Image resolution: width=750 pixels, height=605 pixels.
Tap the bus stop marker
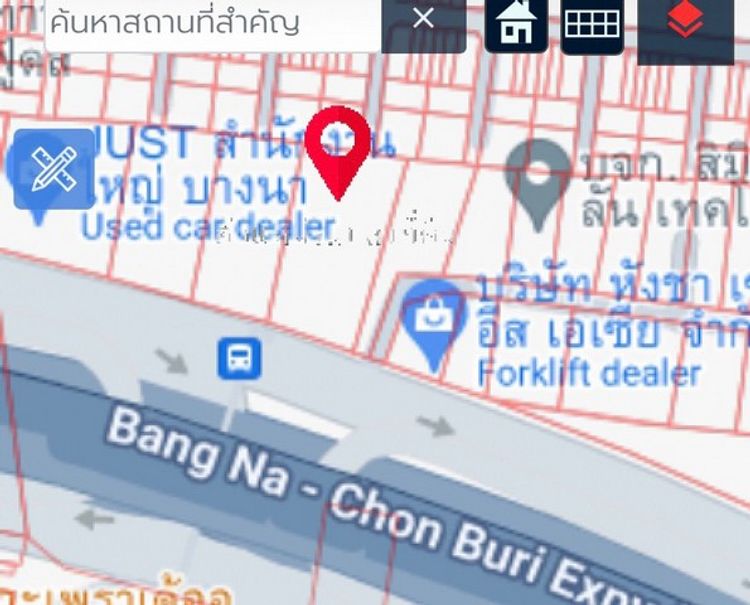point(240,358)
